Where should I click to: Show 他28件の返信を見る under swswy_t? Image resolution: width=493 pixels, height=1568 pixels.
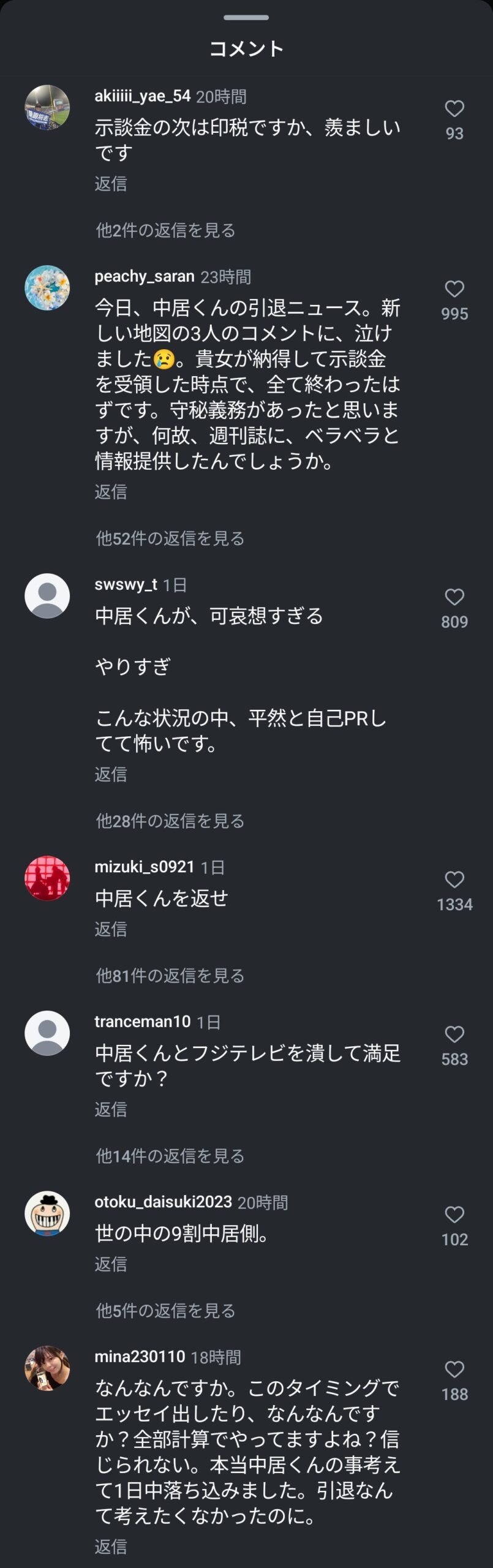coord(170,821)
